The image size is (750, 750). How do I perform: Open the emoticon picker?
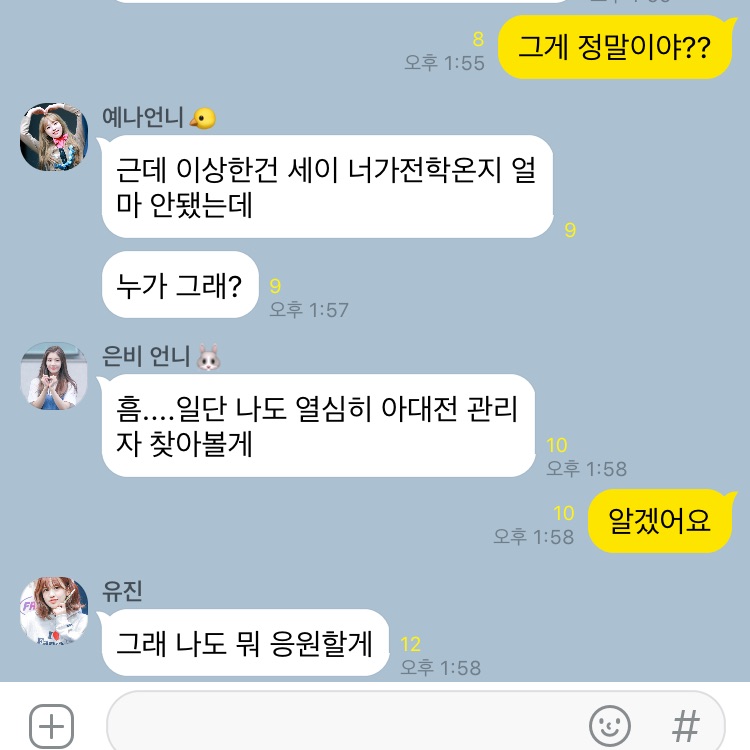click(609, 725)
